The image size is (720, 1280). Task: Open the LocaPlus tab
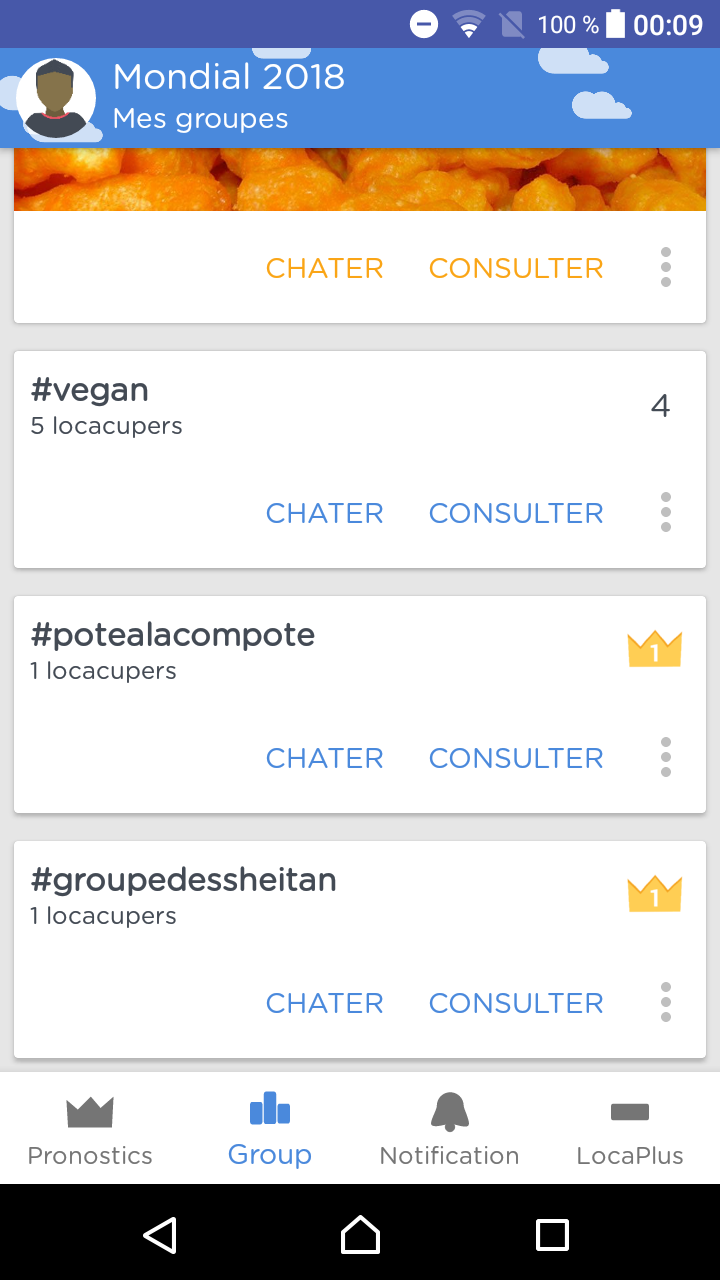coord(630,1130)
